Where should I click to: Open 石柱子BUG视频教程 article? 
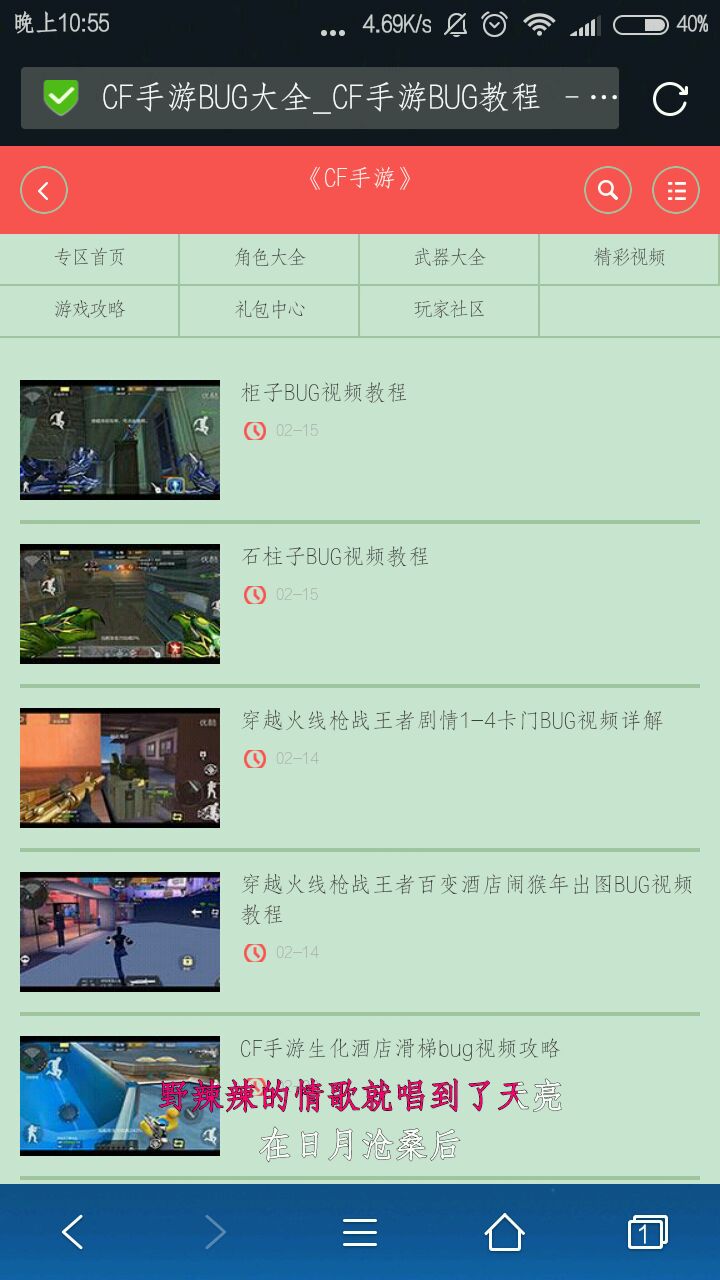(335, 557)
